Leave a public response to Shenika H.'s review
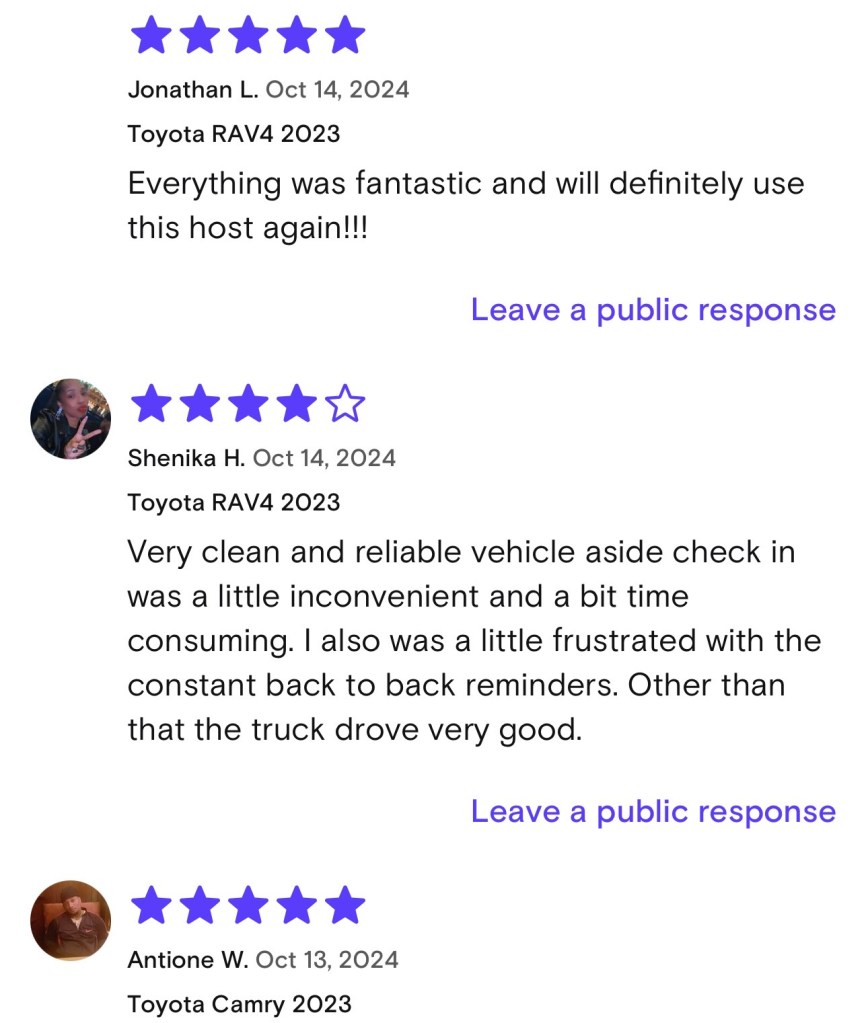Image resolution: width=868 pixels, height=1023 pixels. point(653,811)
